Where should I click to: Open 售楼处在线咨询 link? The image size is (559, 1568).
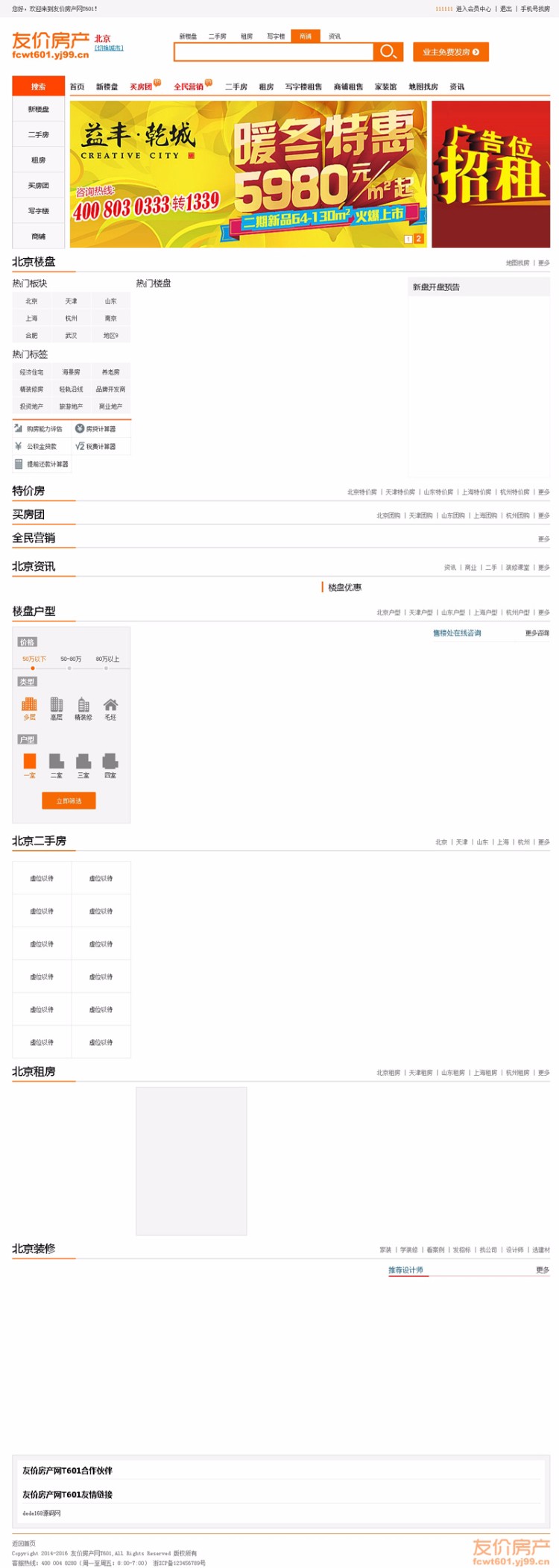pyautogui.click(x=457, y=633)
